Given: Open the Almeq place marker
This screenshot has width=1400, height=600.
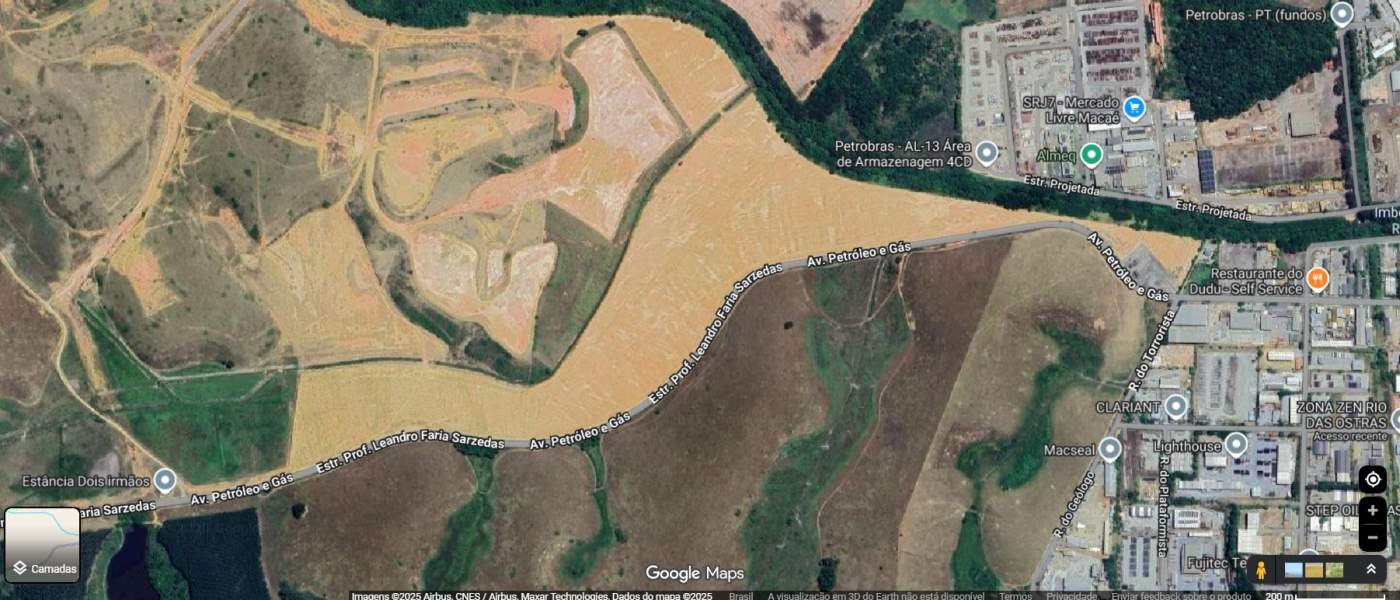Looking at the screenshot, I should 1091,154.
